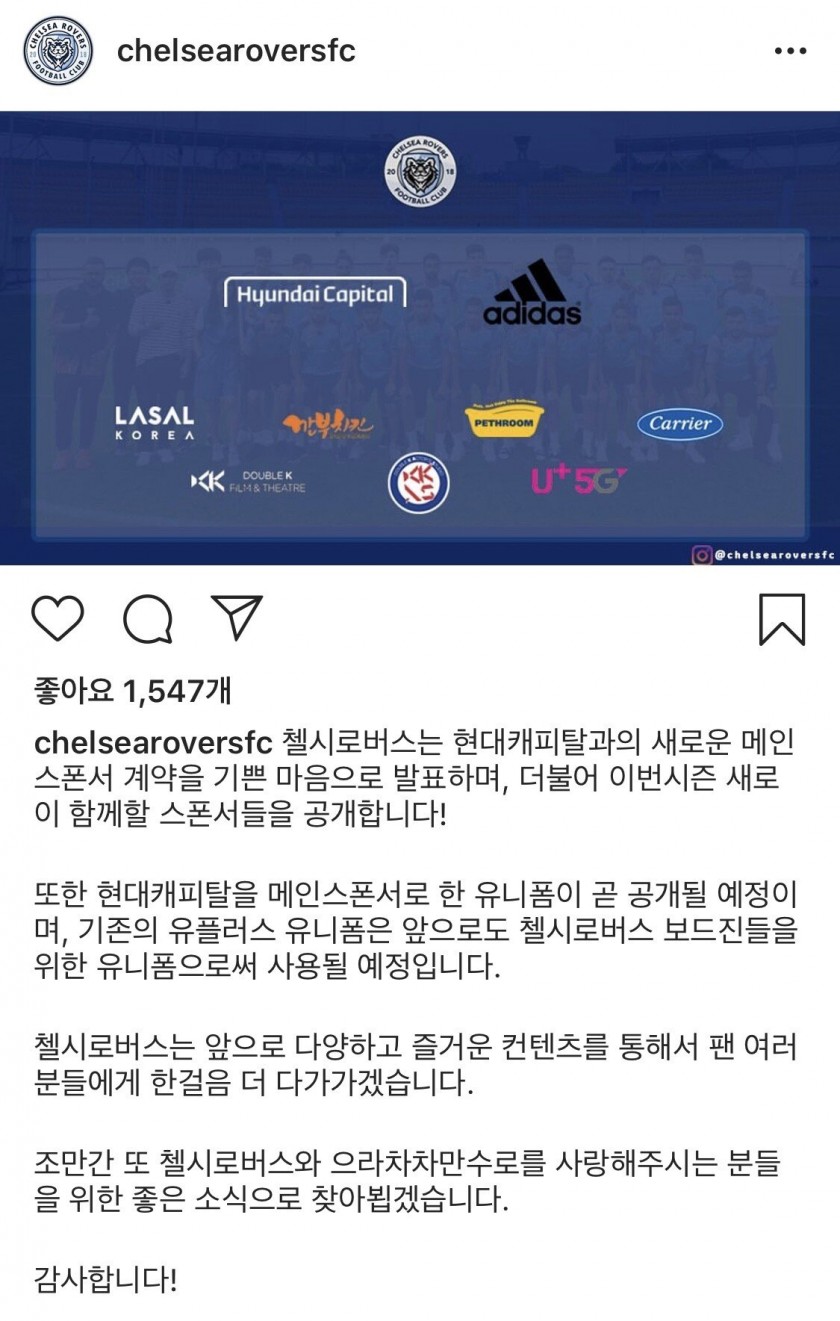840x1321 pixels.
Task: Open comments with the speech bubble icon
Action: [x=148, y=619]
